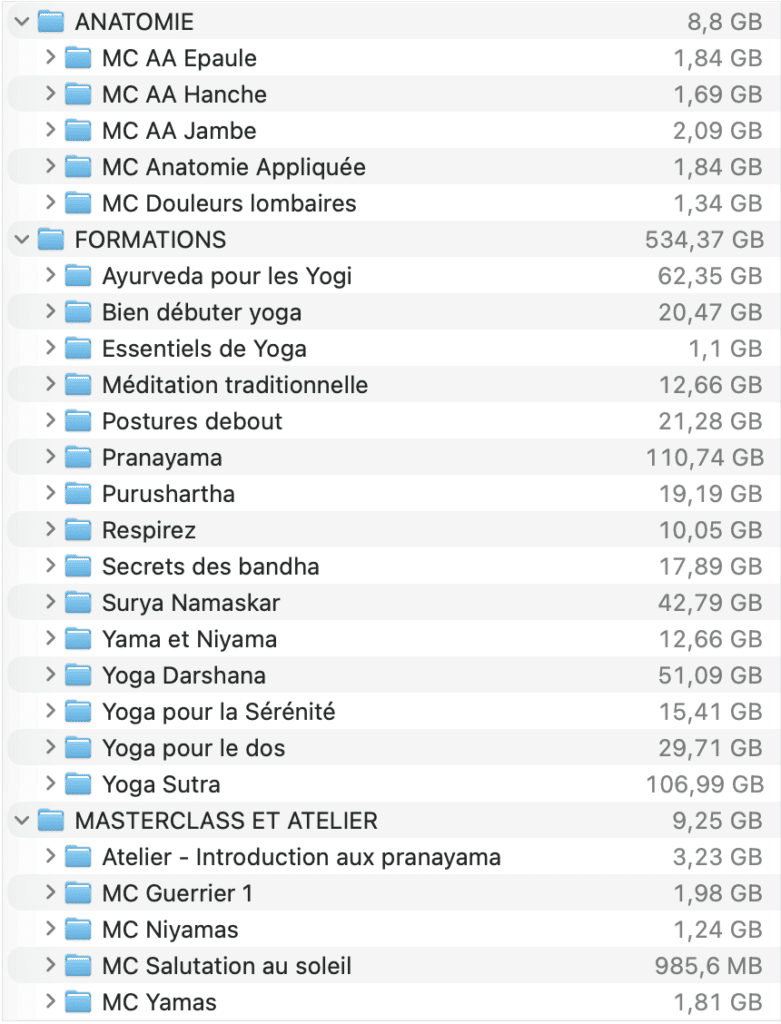The image size is (781, 1024).
Task: Collapse the FORMATIONS folder
Action: 22,240
